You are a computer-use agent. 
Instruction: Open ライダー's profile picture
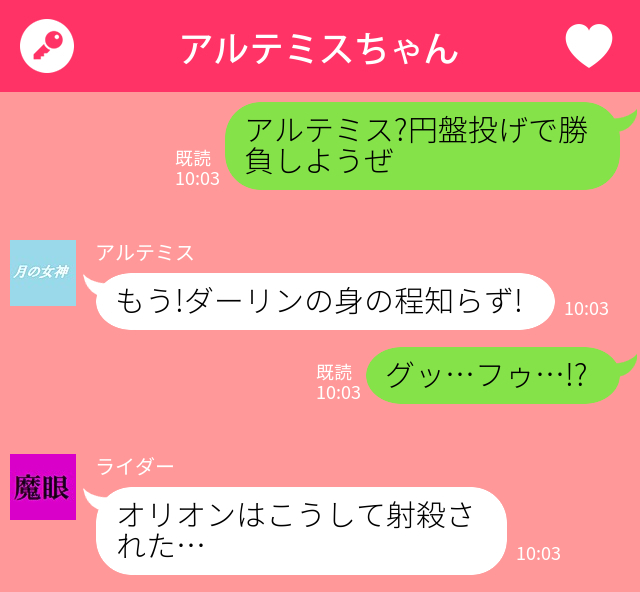pyautogui.click(x=43, y=487)
